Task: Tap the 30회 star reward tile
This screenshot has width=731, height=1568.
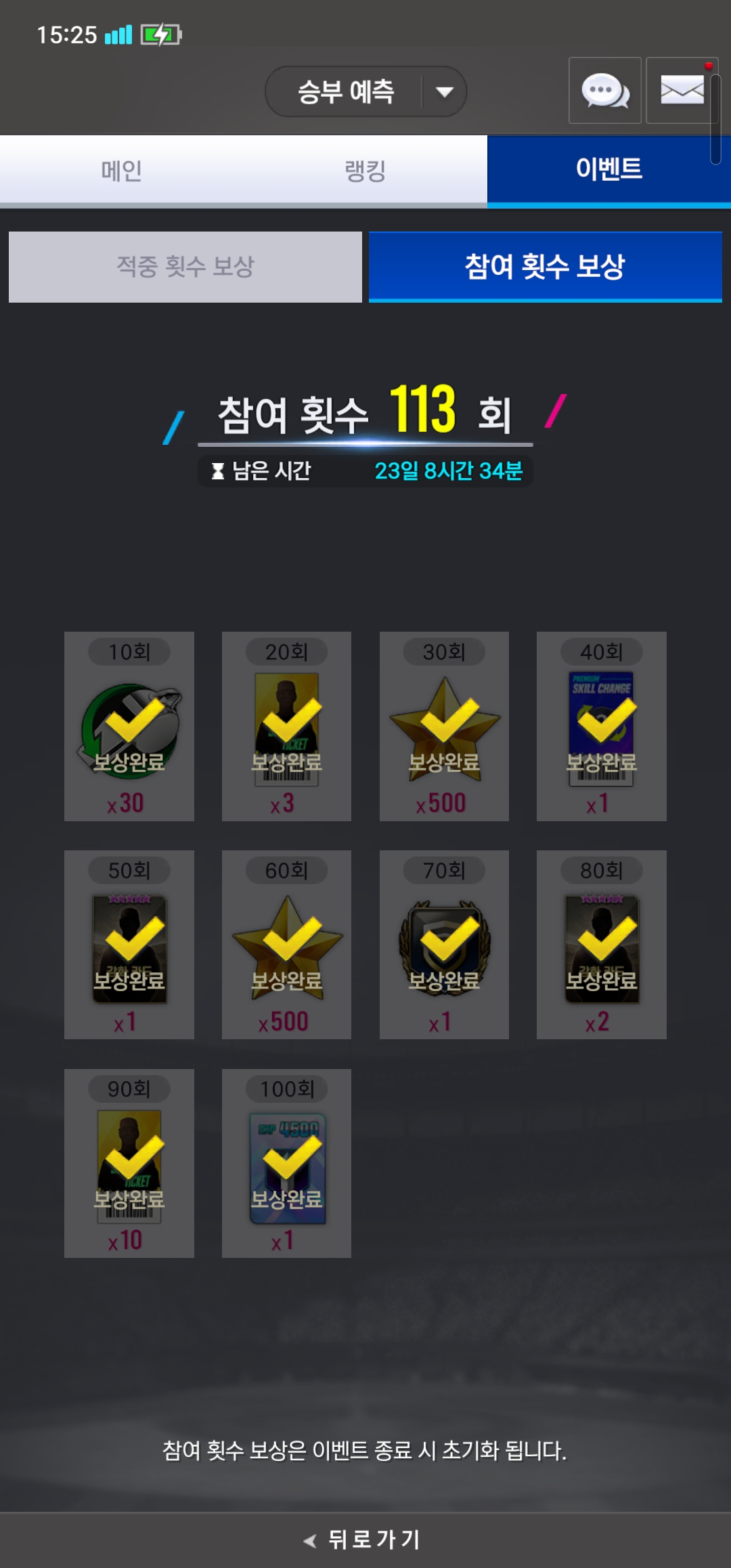Action: [444, 726]
